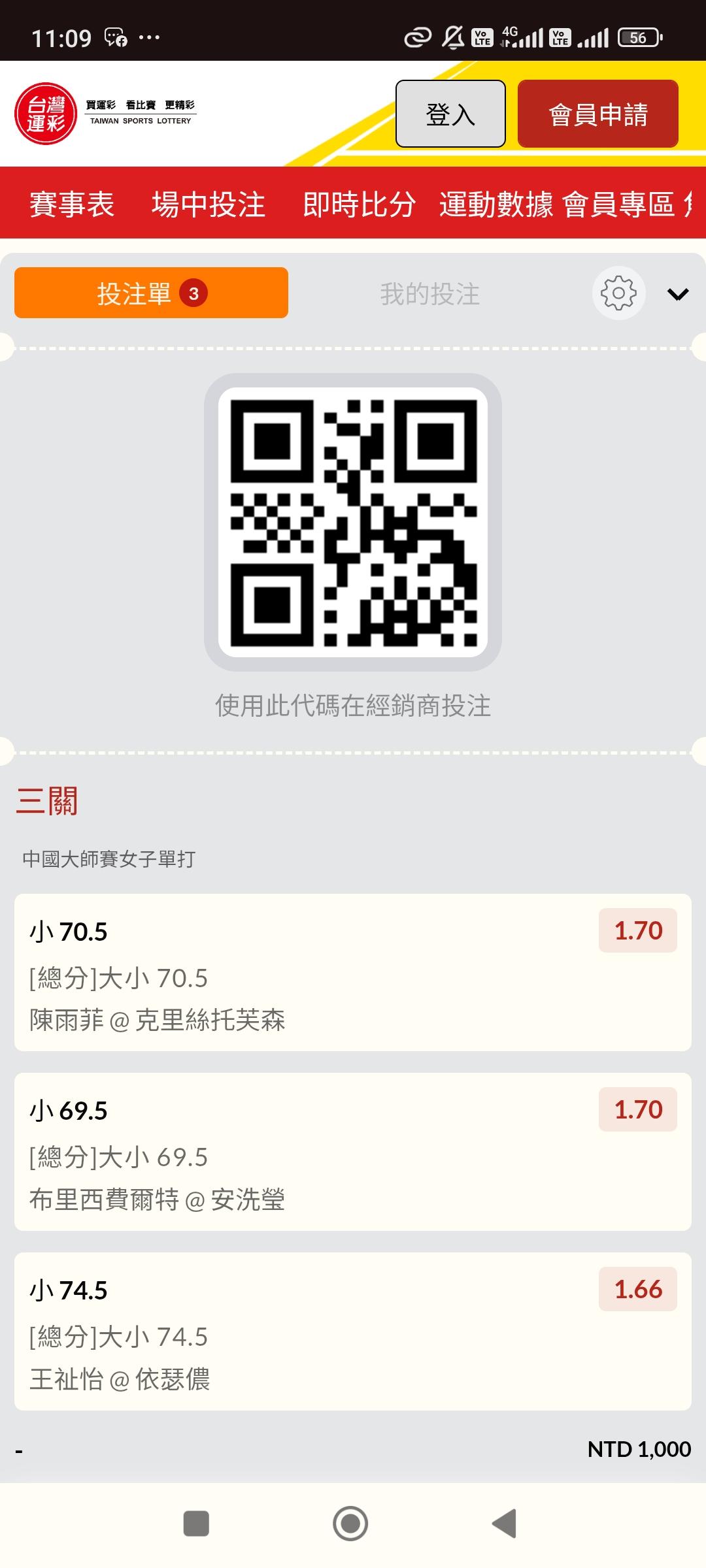Tap odds 1.70 for 陳雨菲 match
Screen dimensions: 706x1568
point(638,930)
